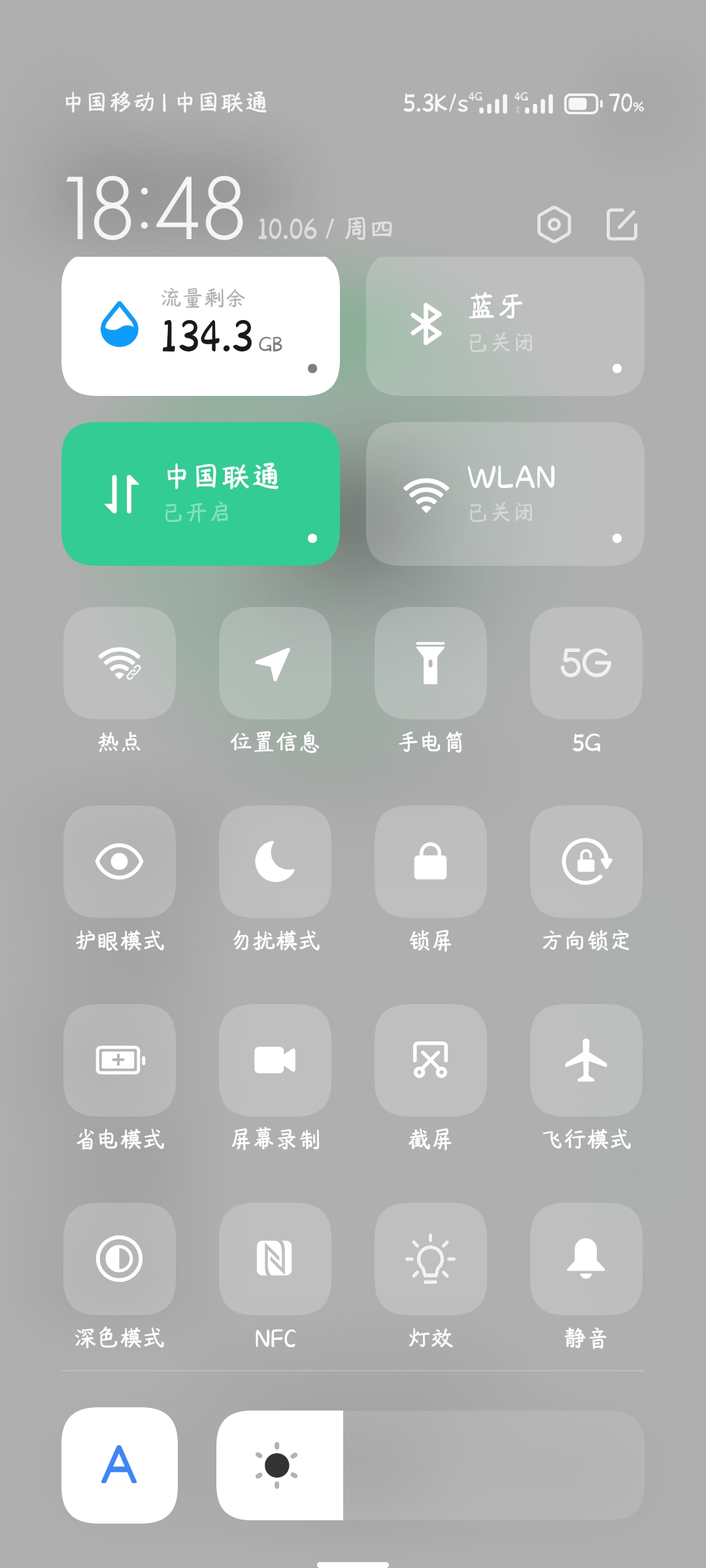This screenshot has width=706, height=1568.
Task: Enable Do Not Disturb mode (勿扰模式)
Action: (x=275, y=862)
